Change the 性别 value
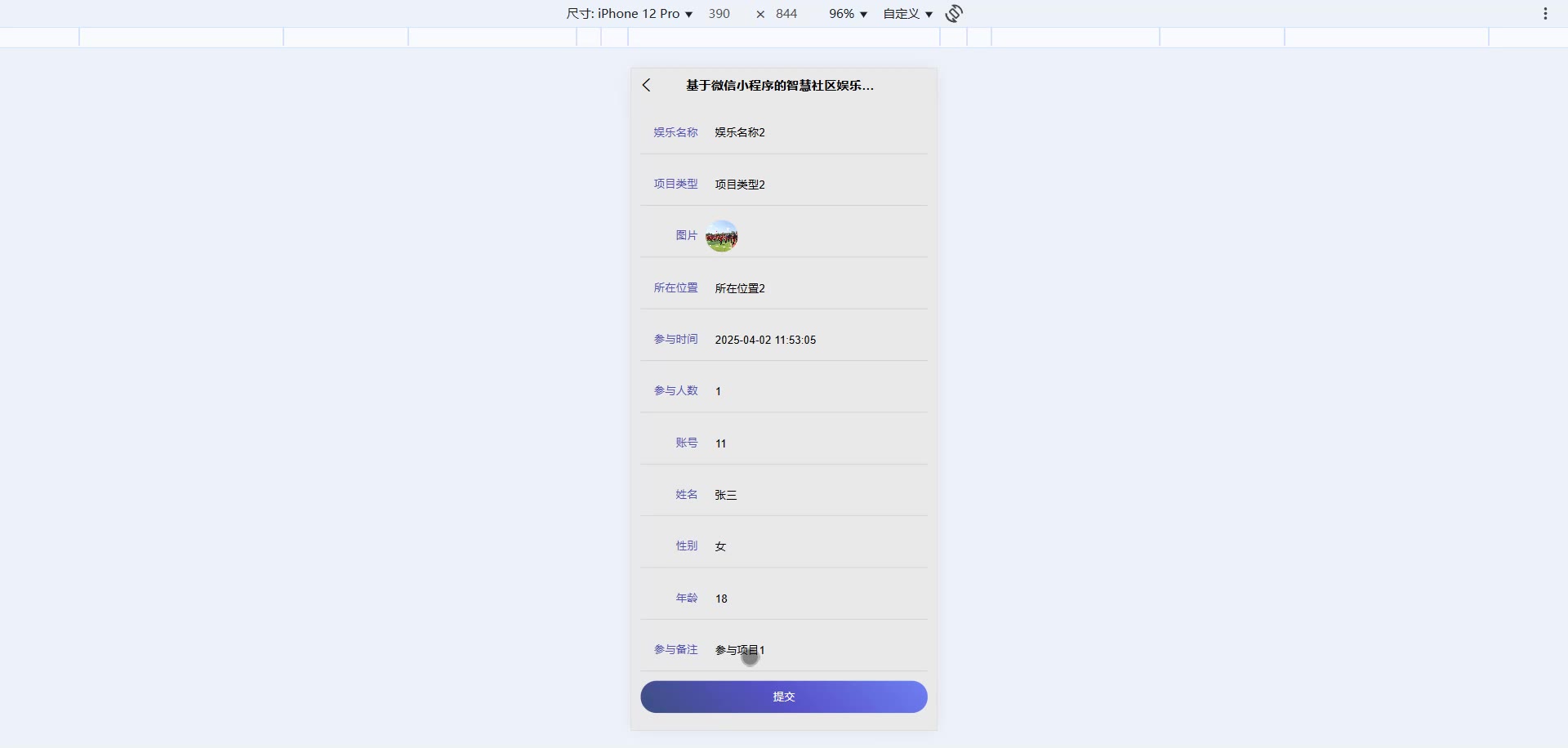1568x748 pixels. tap(817, 546)
